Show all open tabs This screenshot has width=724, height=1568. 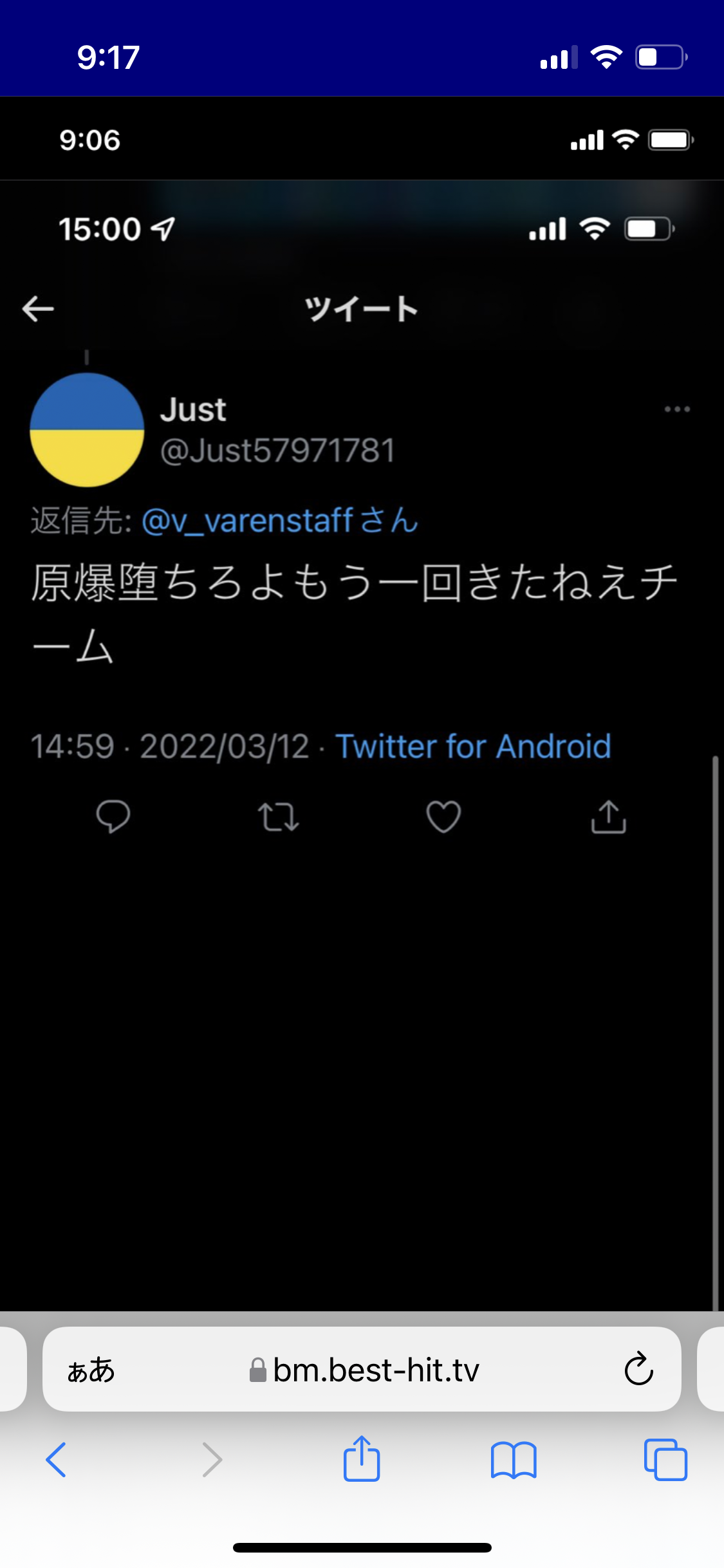tap(665, 1460)
